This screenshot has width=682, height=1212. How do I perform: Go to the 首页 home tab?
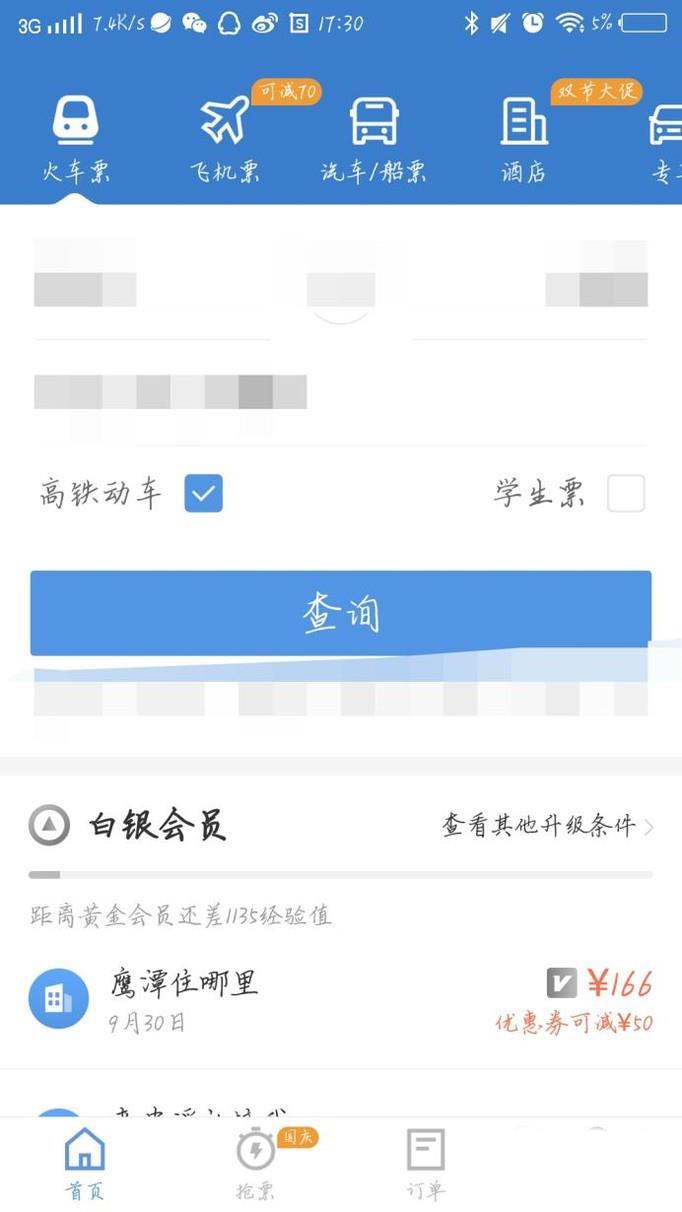pyautogui.click(x=85, y=1164)
